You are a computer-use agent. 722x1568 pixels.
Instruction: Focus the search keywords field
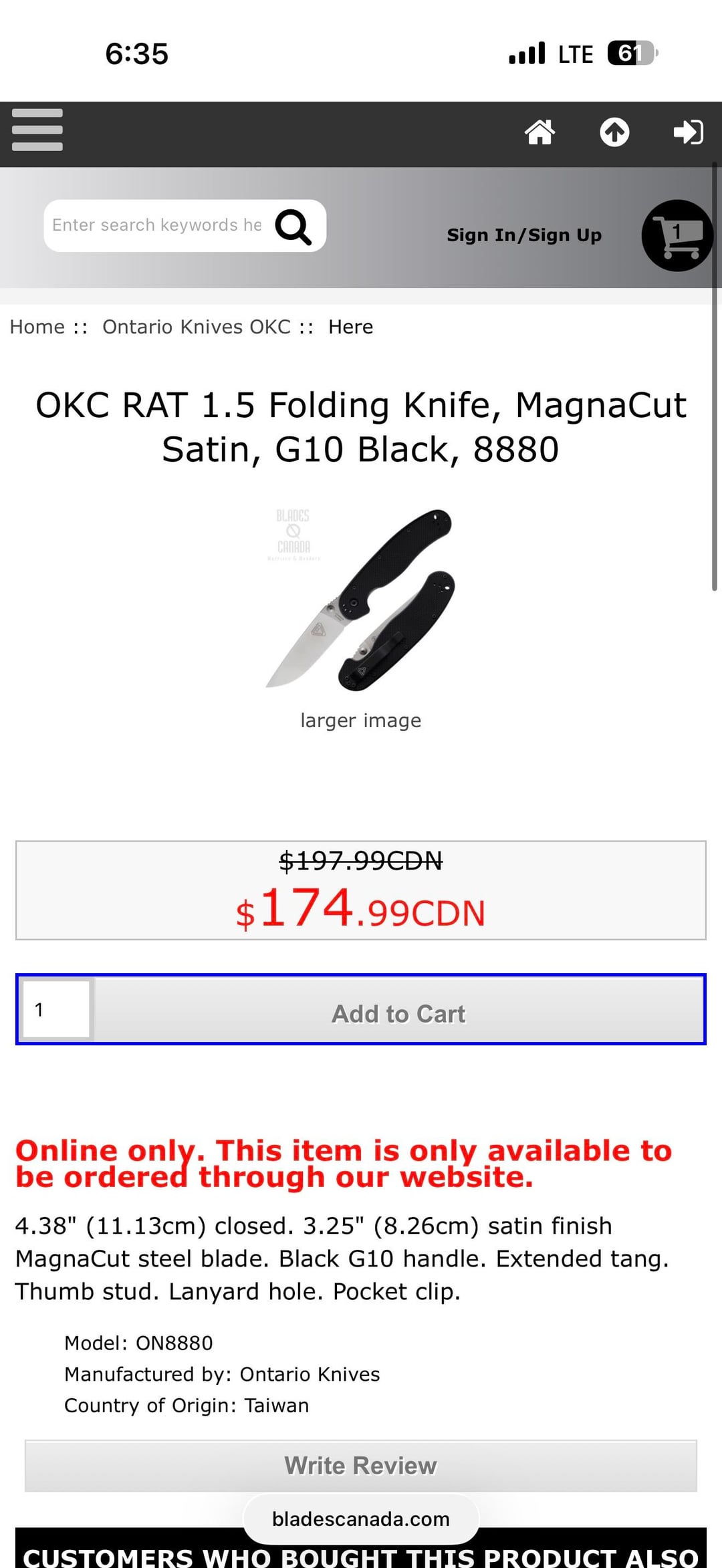tap(157, 225)
